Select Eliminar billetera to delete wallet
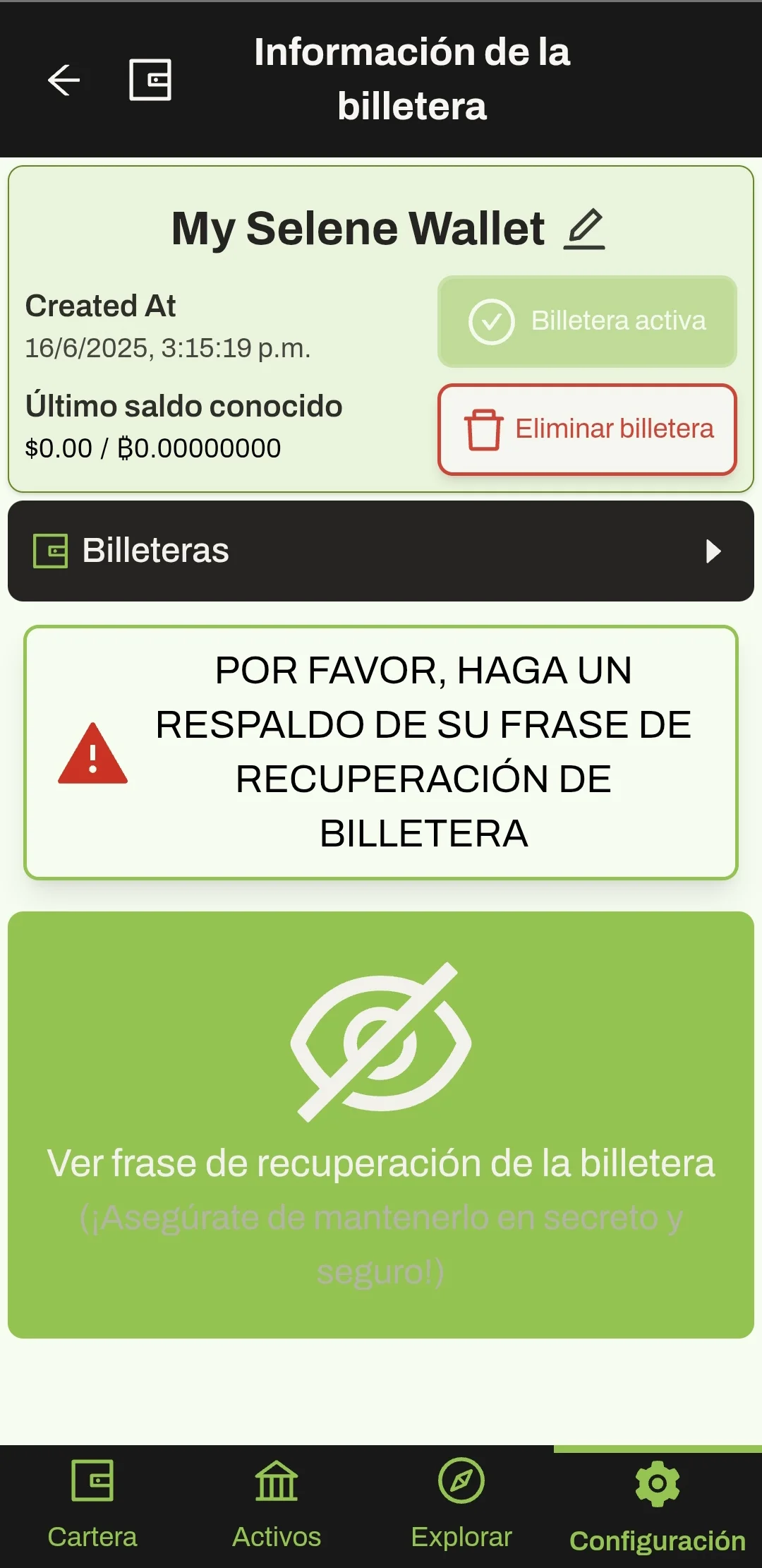 [587, 429]
